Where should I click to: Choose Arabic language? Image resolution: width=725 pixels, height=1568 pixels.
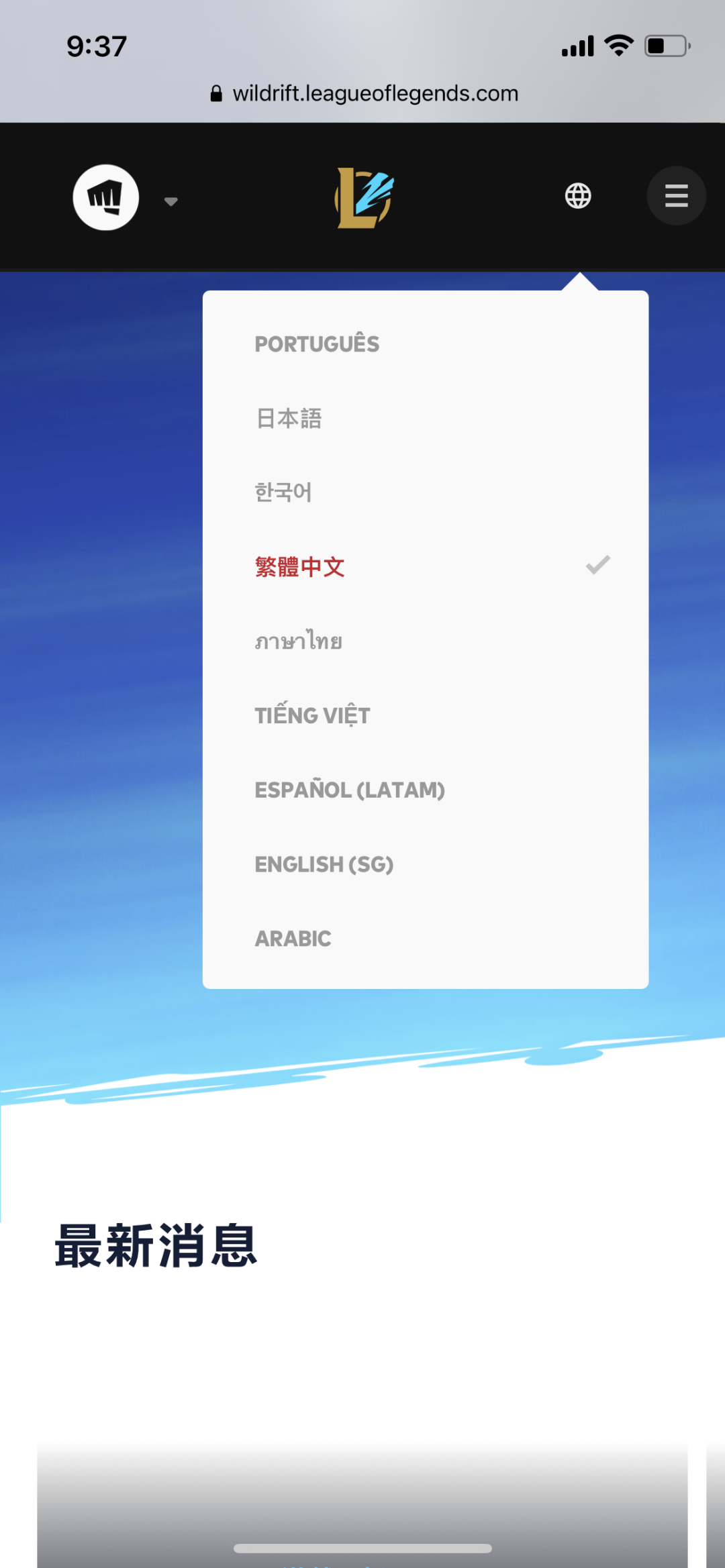coord(293,939)
